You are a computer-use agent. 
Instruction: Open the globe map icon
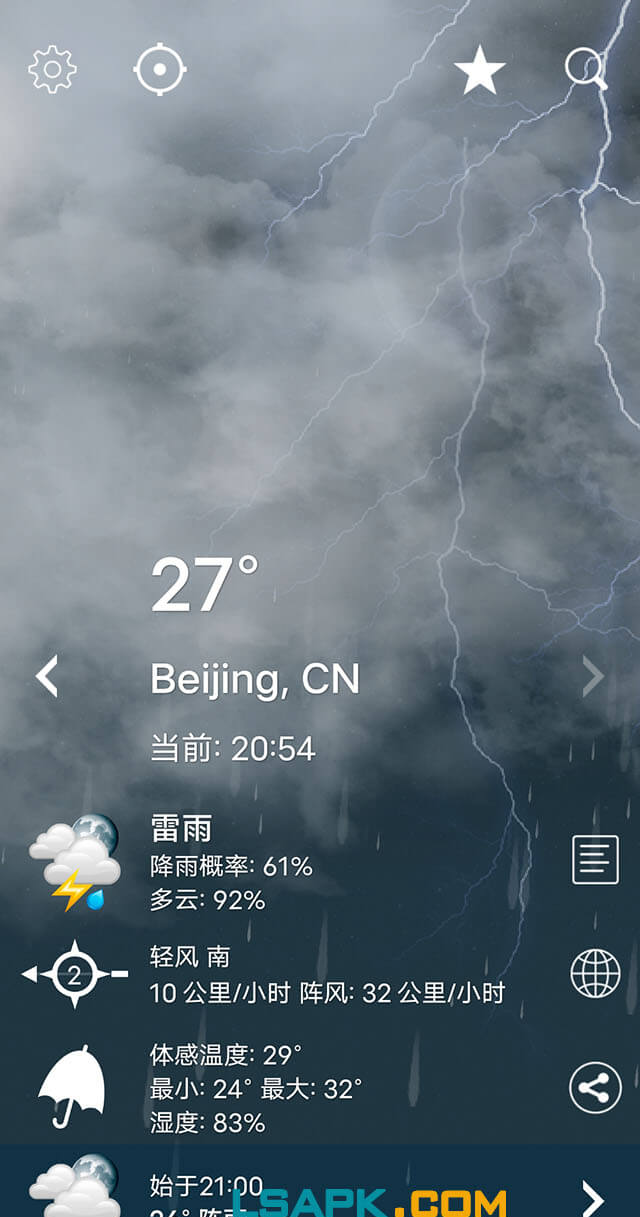click(595, 973)
